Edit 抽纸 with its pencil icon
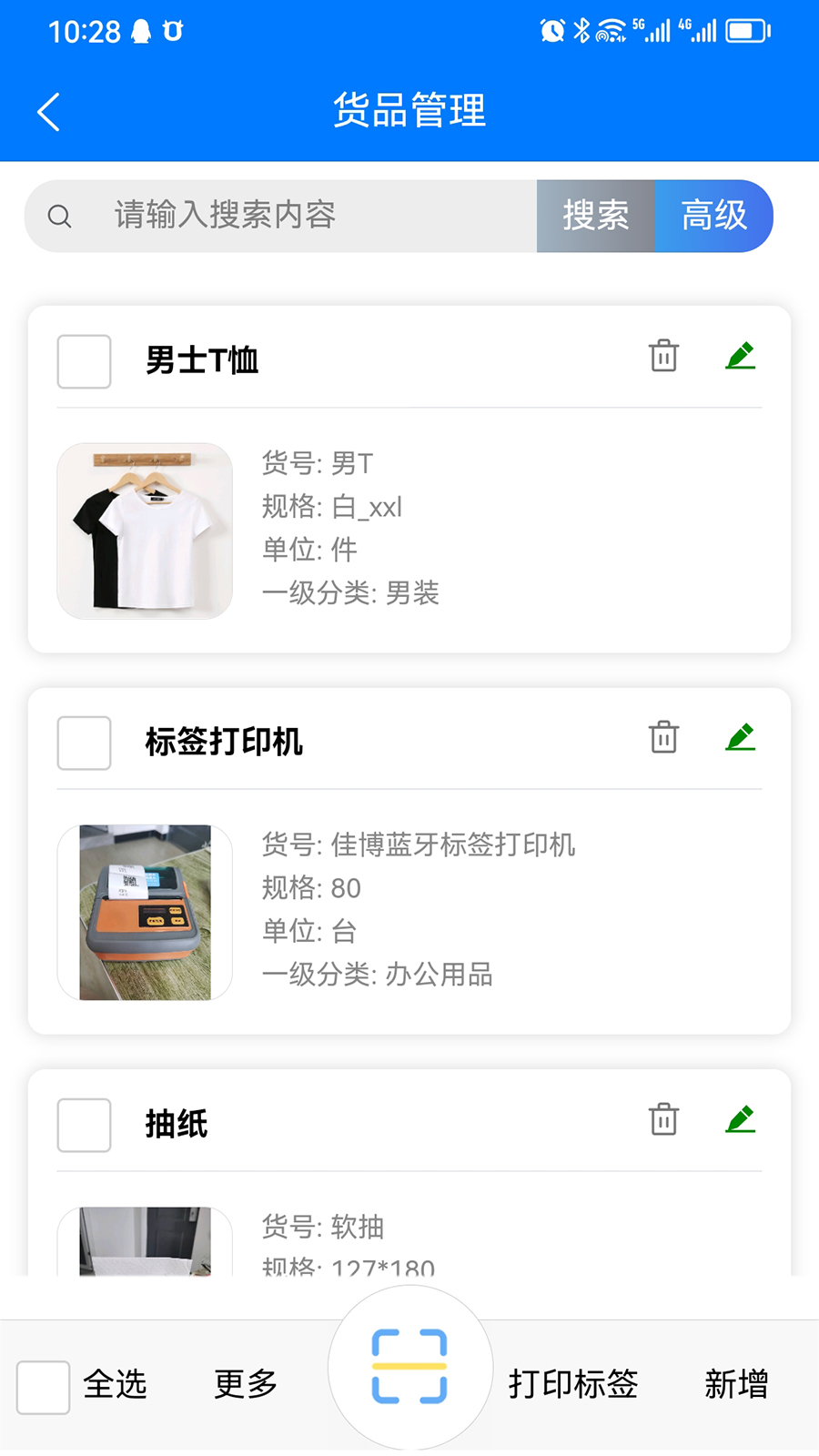Image resolution: width=819 pixels, height=1456 pixels. 741,1120
